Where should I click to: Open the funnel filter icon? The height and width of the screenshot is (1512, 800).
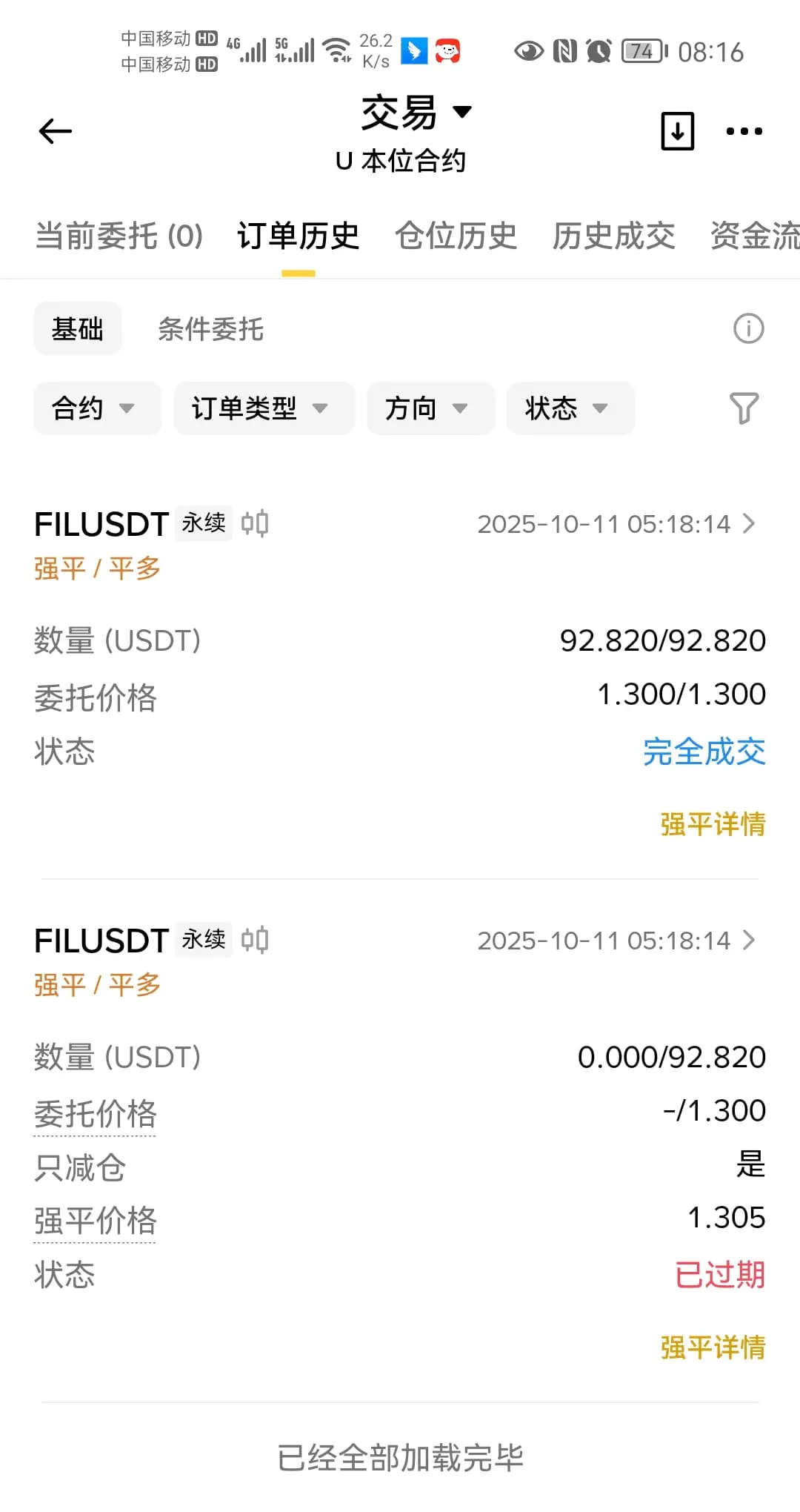click(x=744, y=408)
